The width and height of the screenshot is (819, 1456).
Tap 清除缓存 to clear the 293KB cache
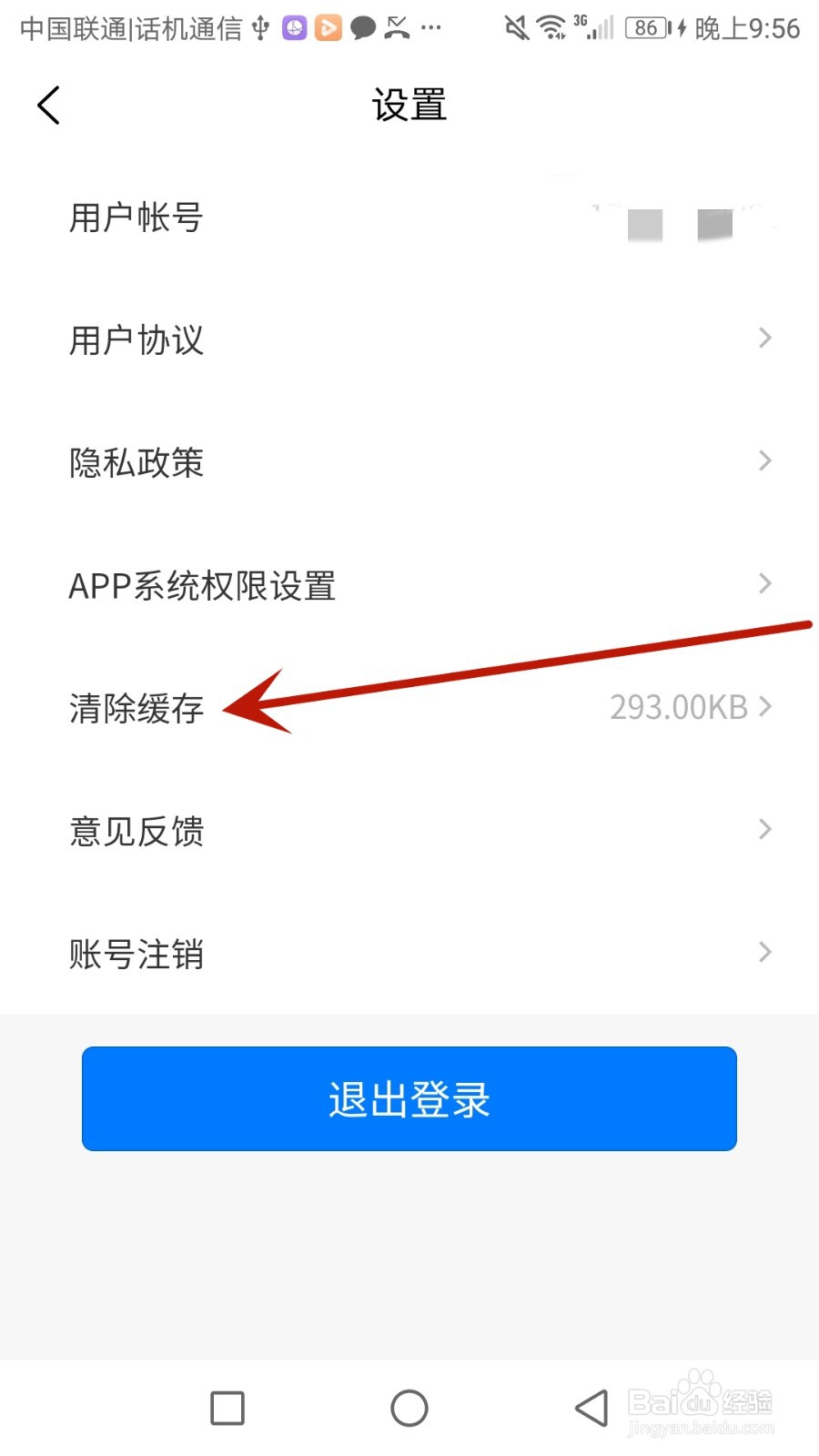pos(136,708)
